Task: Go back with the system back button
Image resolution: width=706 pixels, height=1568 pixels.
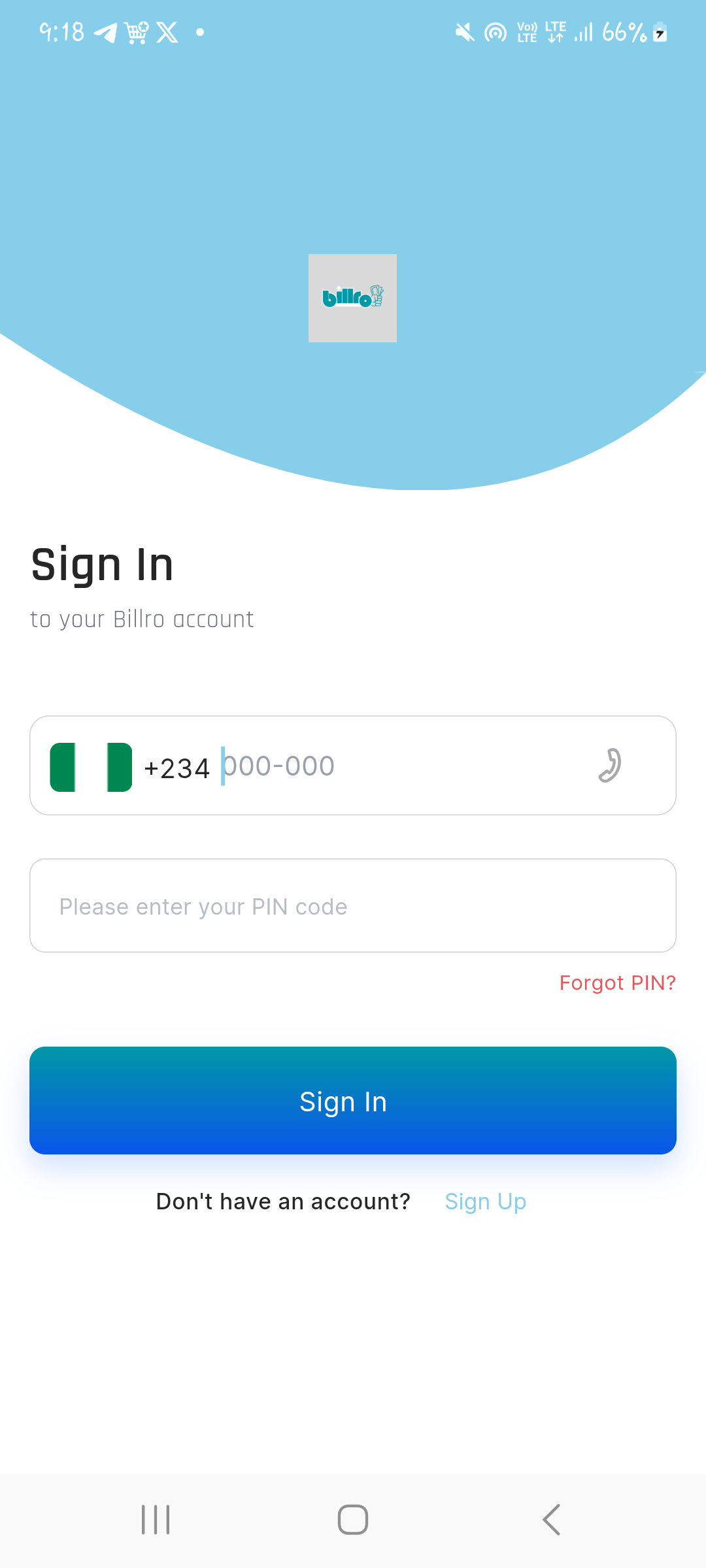Action: pos(551,1520)
